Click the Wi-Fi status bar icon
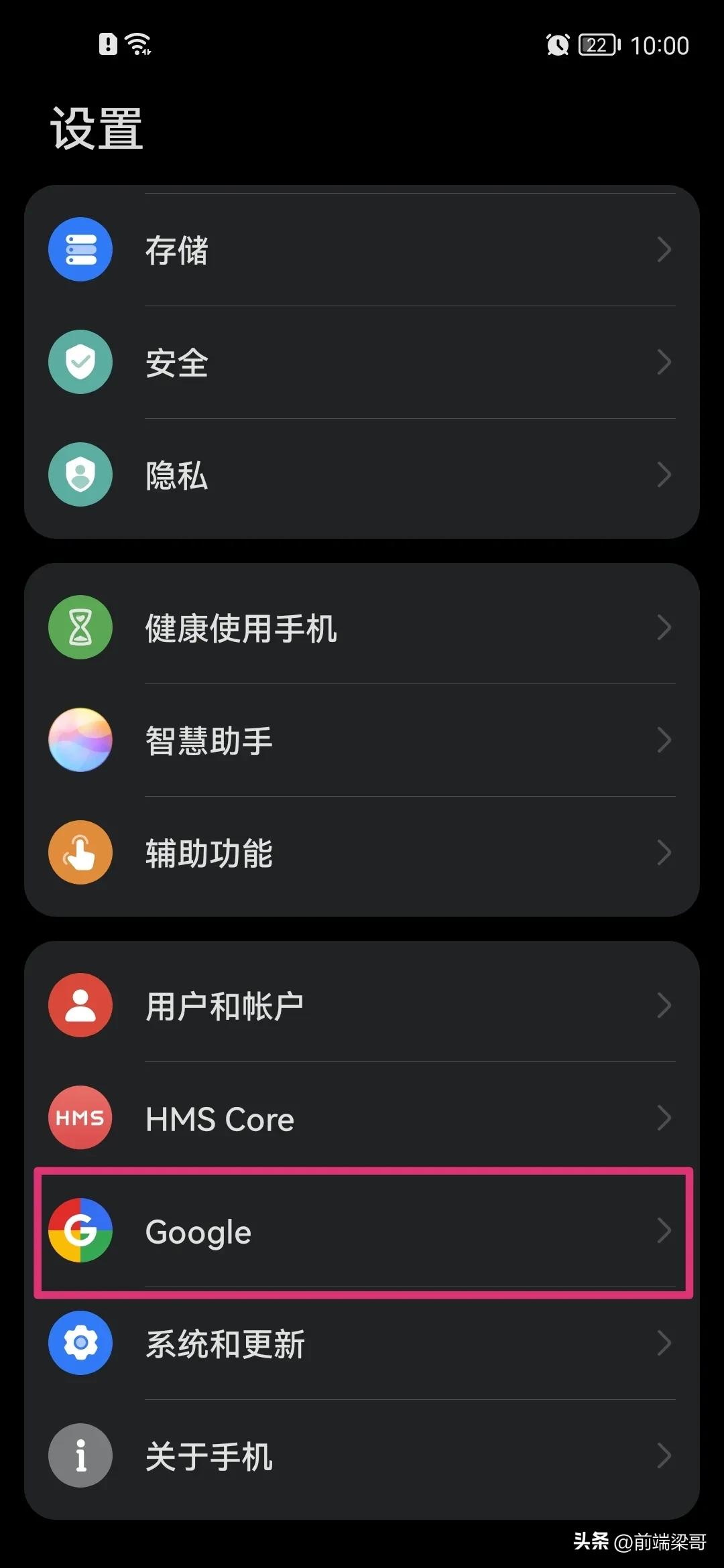724x1568 pixels. click(x=137, y=44)
